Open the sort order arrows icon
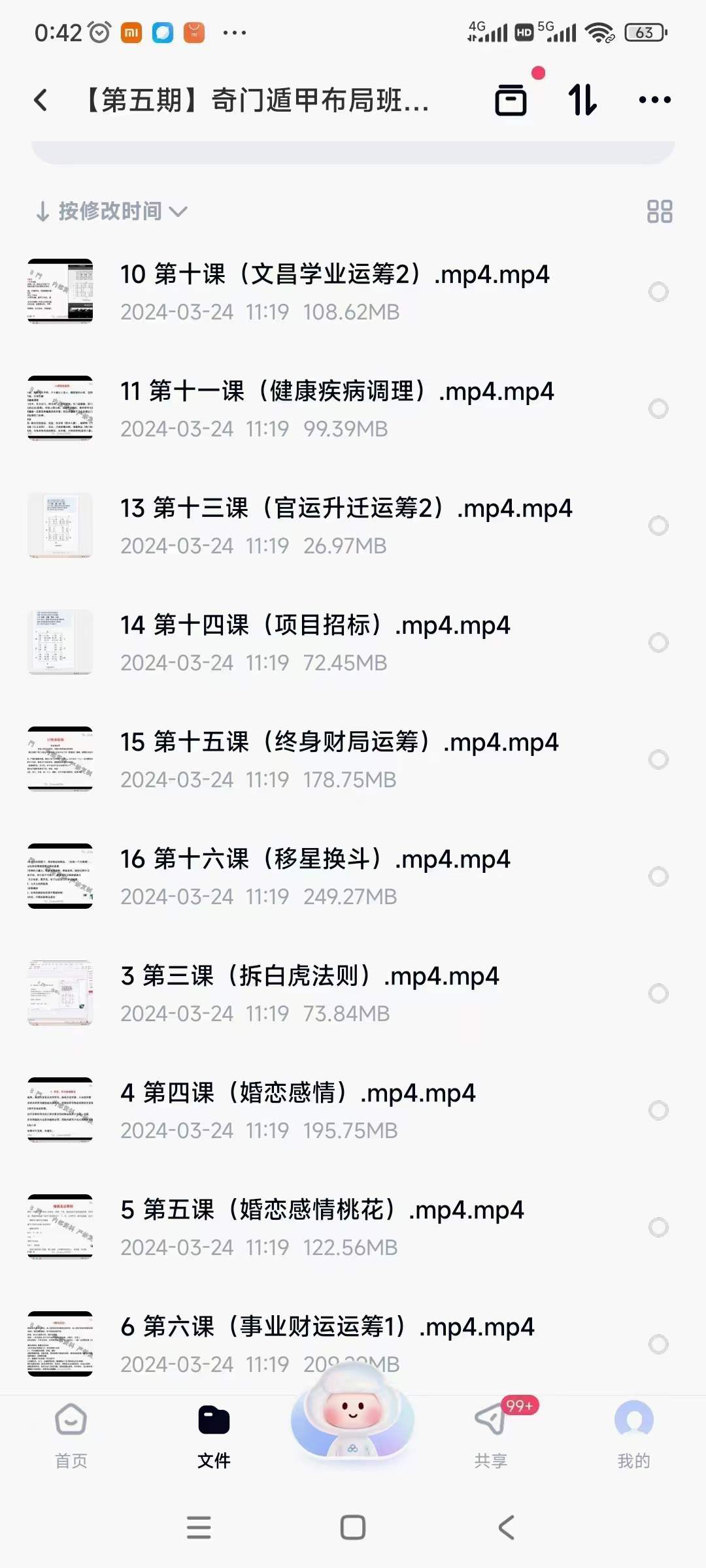The image size is (706, 1568). (x=582, y=100)
